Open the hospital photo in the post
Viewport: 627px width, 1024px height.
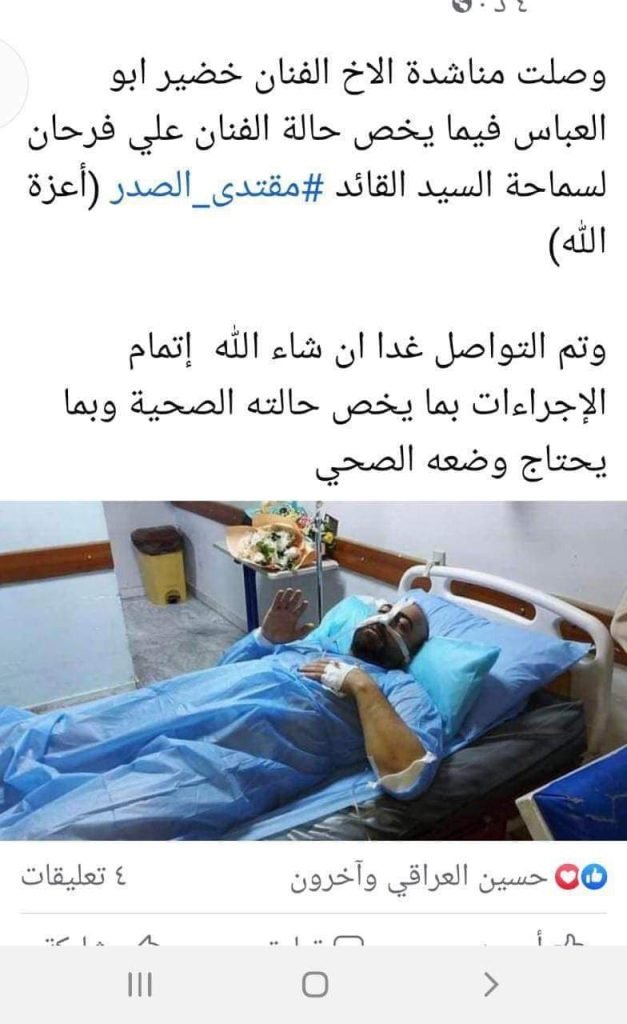313,670
